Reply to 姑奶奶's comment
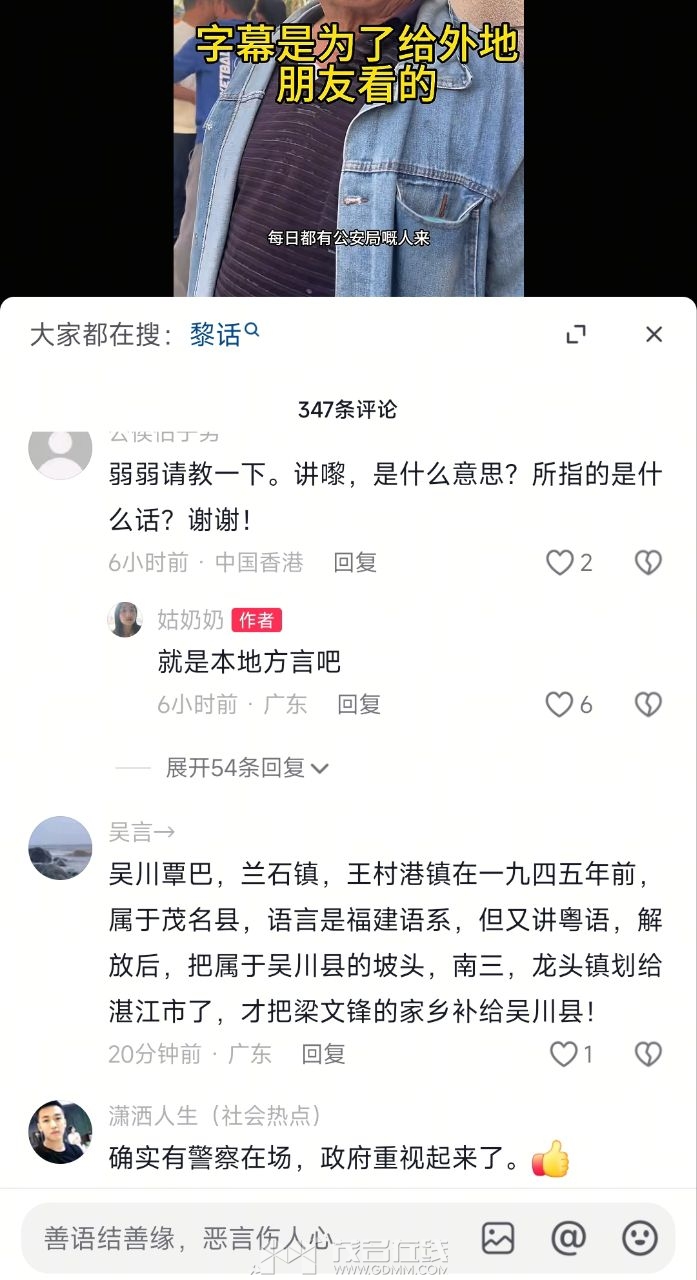Viewport: 697px width, 1280px height. pyautogui.click(x=359, y=705)
